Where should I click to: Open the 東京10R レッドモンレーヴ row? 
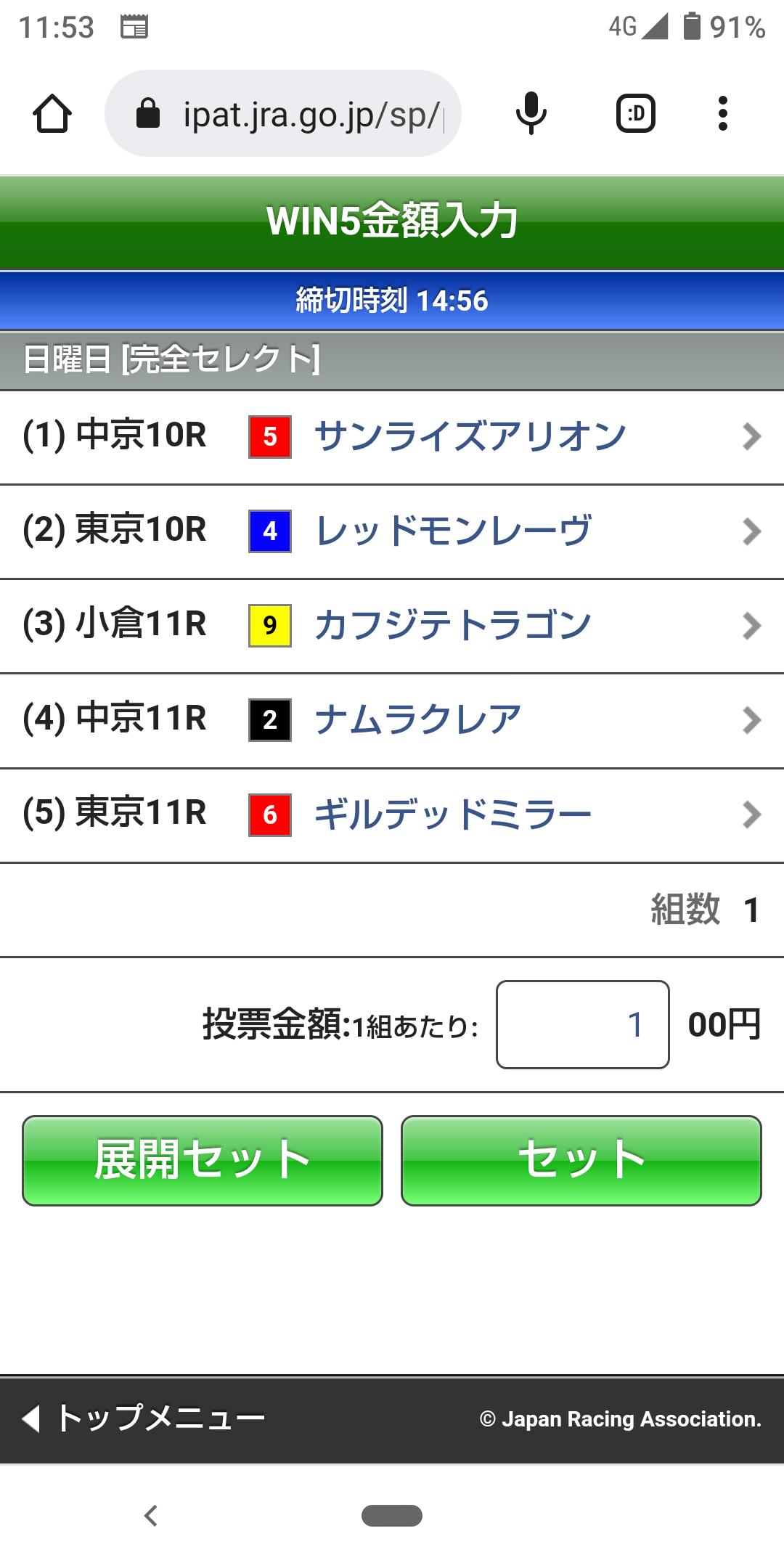point(392,531)
